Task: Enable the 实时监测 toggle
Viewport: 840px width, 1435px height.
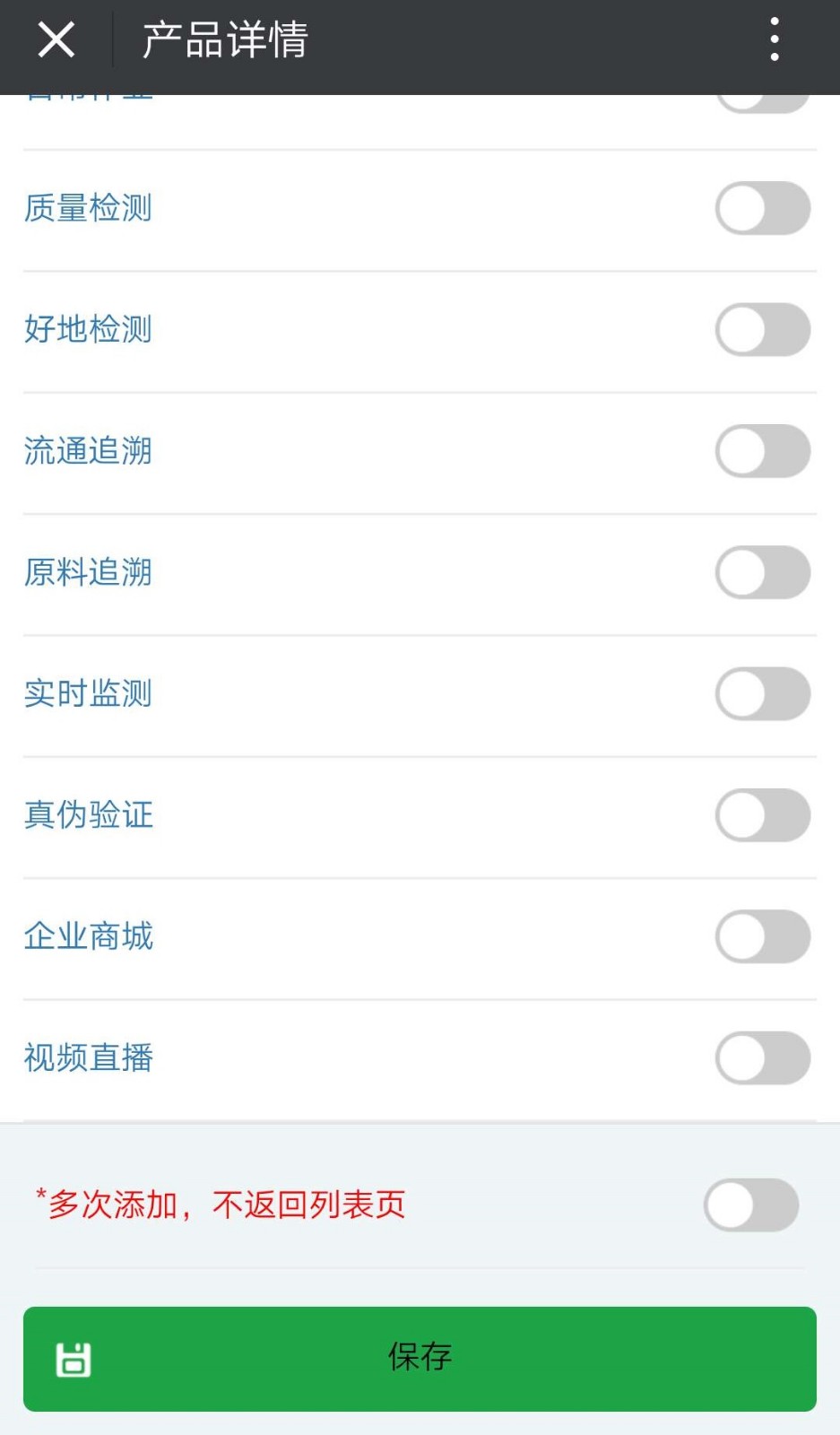Action: [763, 693]
